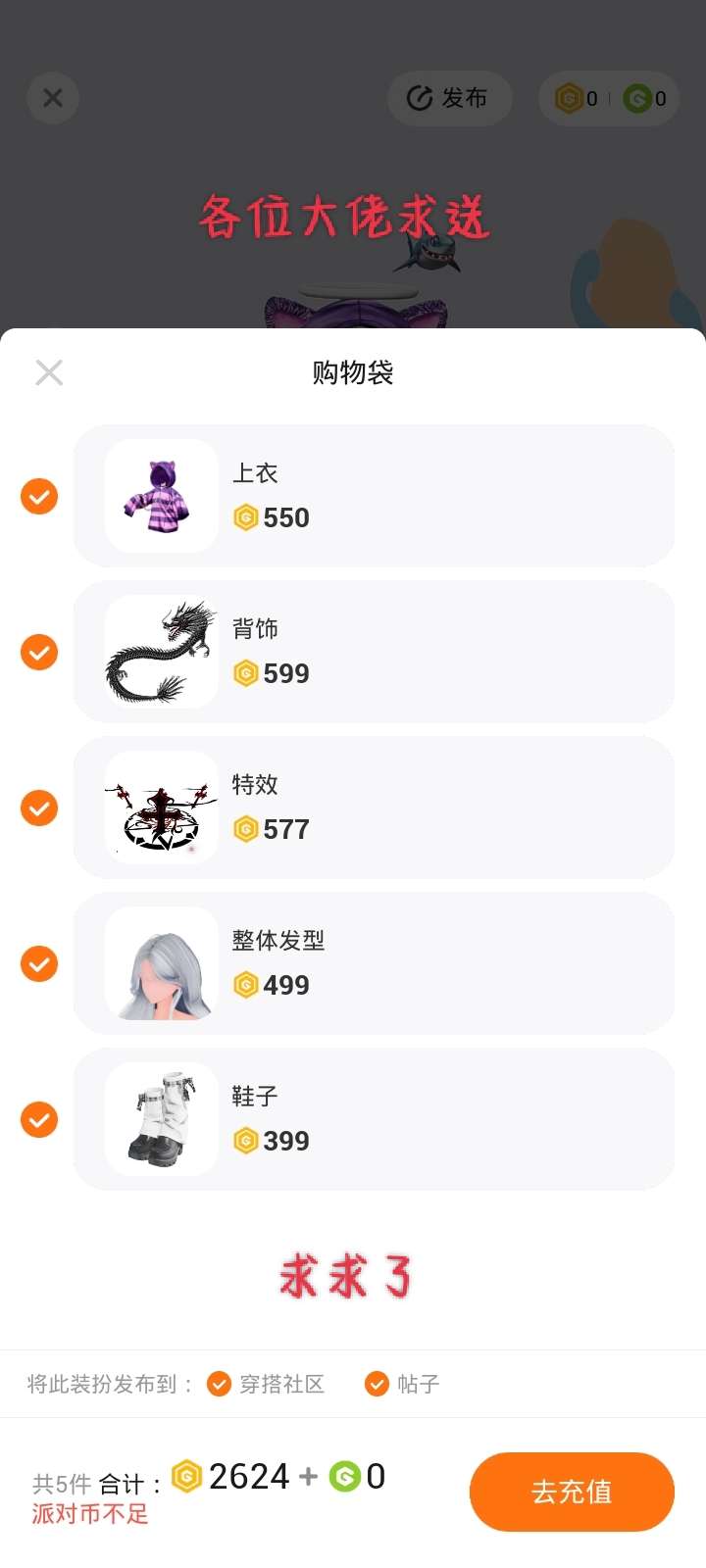Untick the 特效 item priced 577
The height and width of the screenshot is (1568, 706).
coord(39,808)
